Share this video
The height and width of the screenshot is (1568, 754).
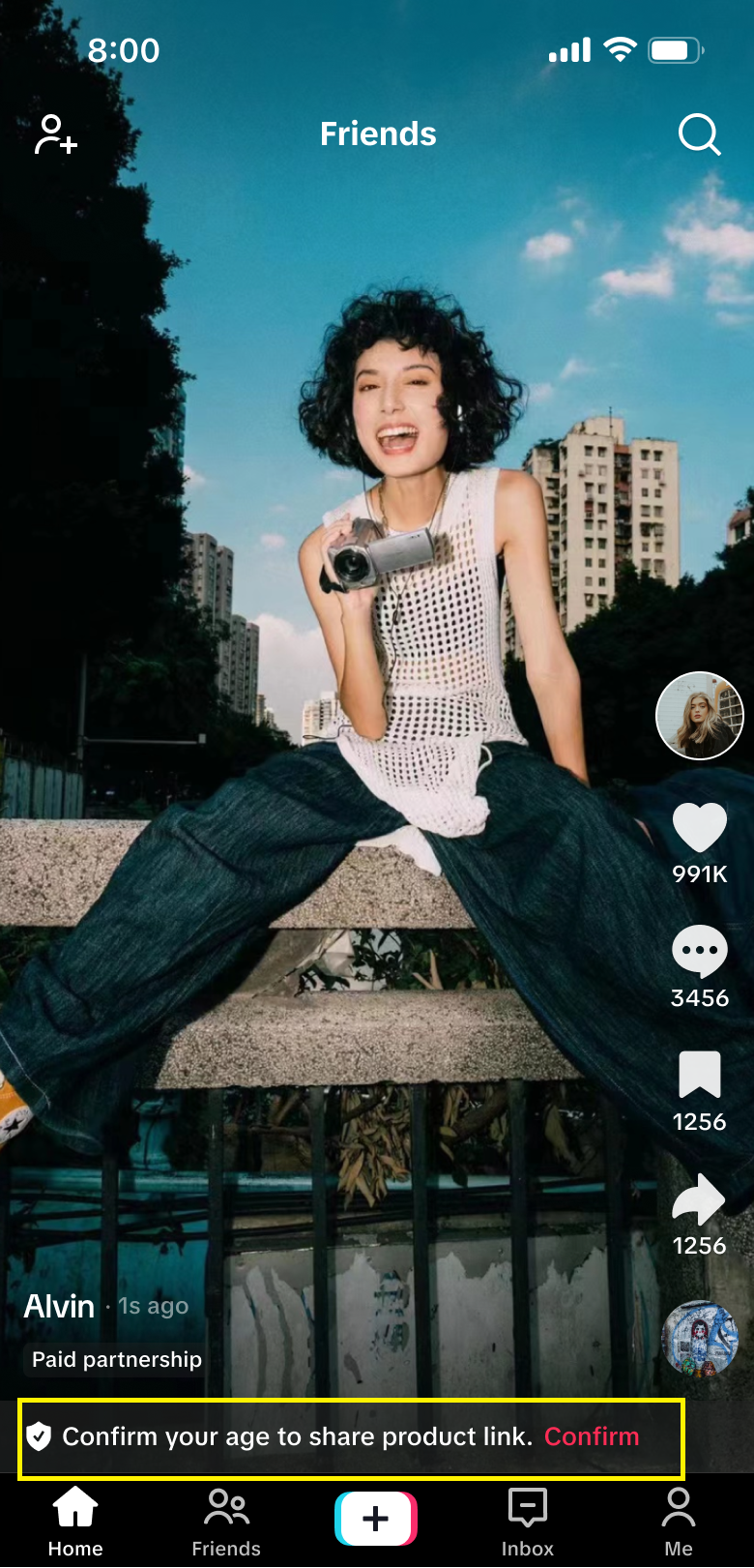point(699,1199)
